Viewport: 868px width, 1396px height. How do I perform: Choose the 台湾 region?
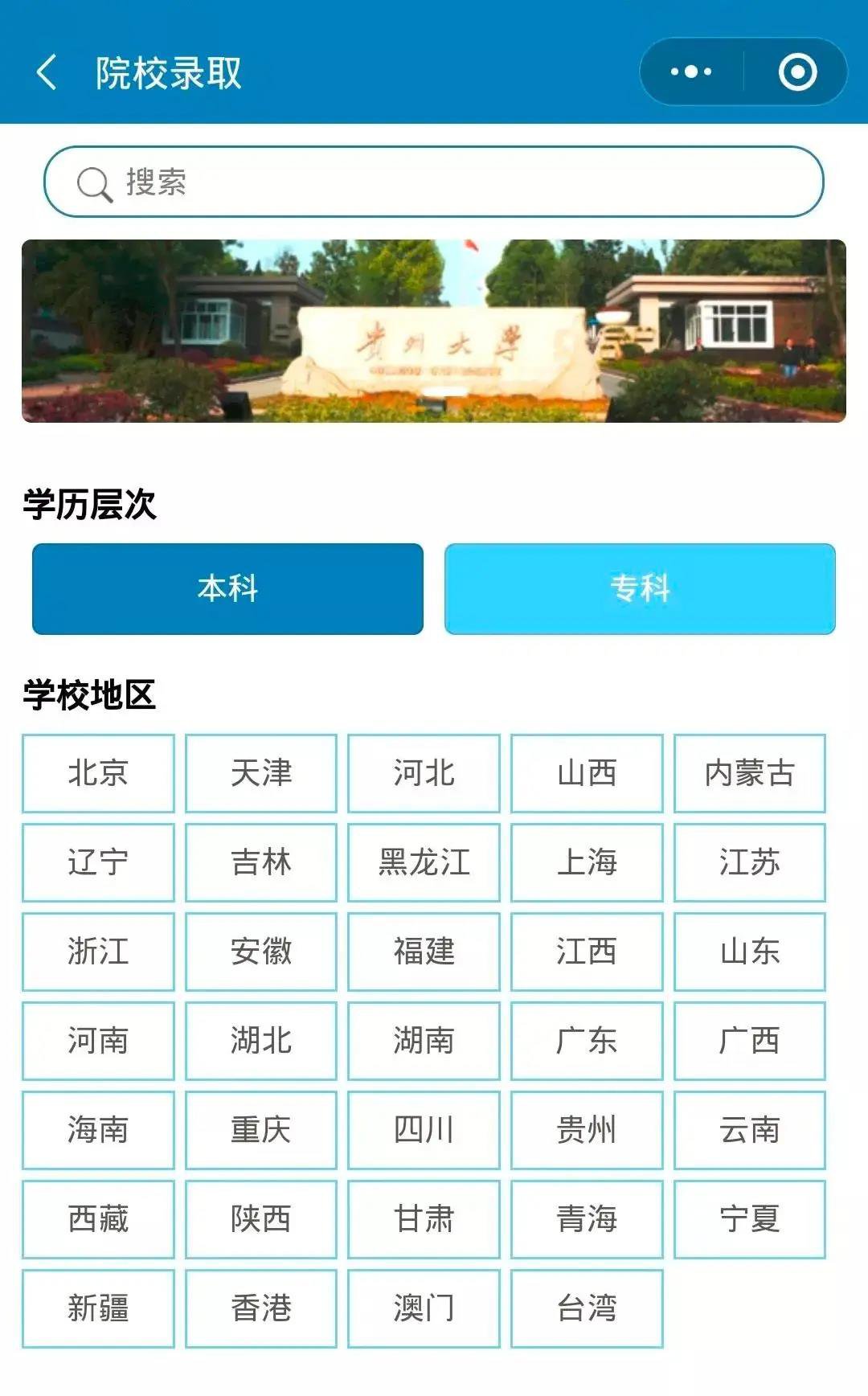click(x=587, y=1308)
